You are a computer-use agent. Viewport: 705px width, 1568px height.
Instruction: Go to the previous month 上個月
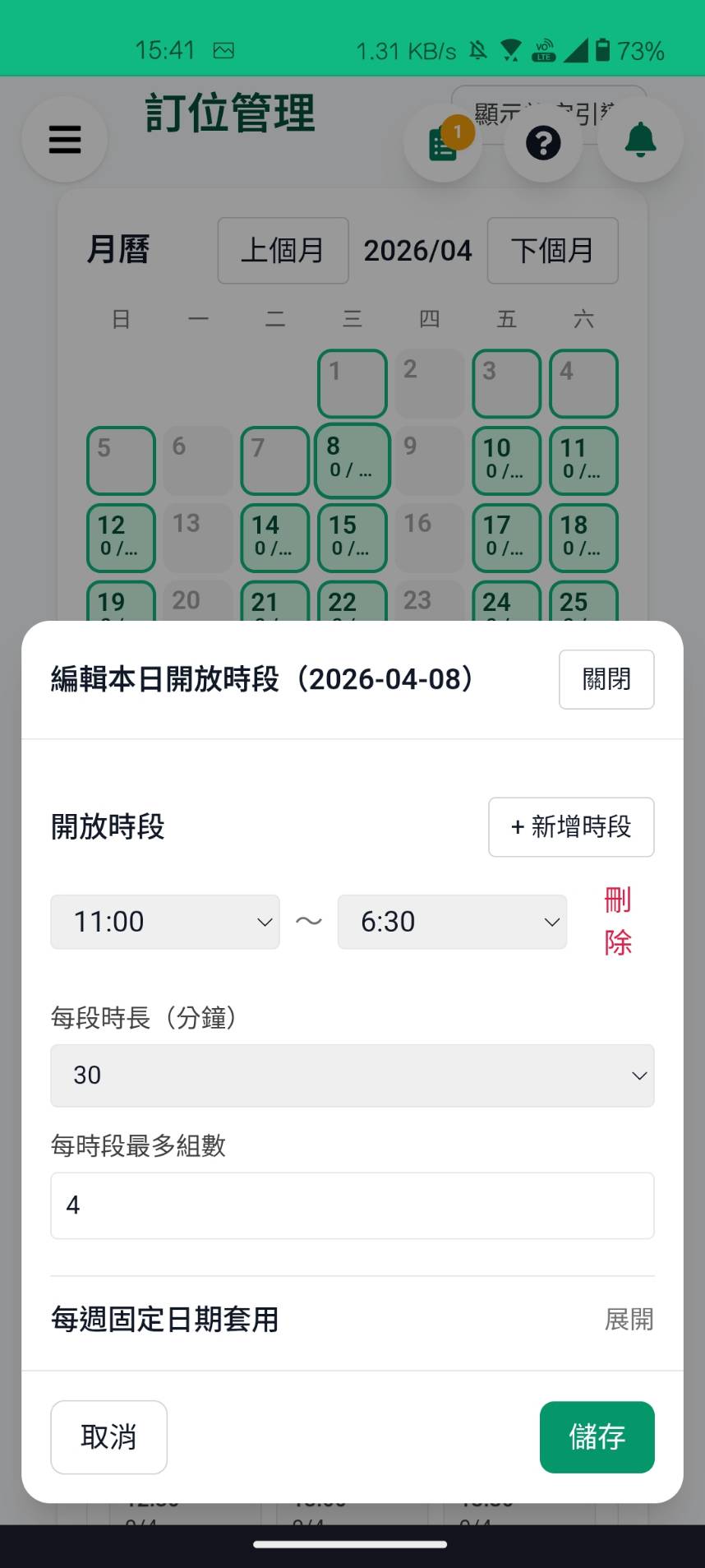pyautogui.click(x=283, y=251)
